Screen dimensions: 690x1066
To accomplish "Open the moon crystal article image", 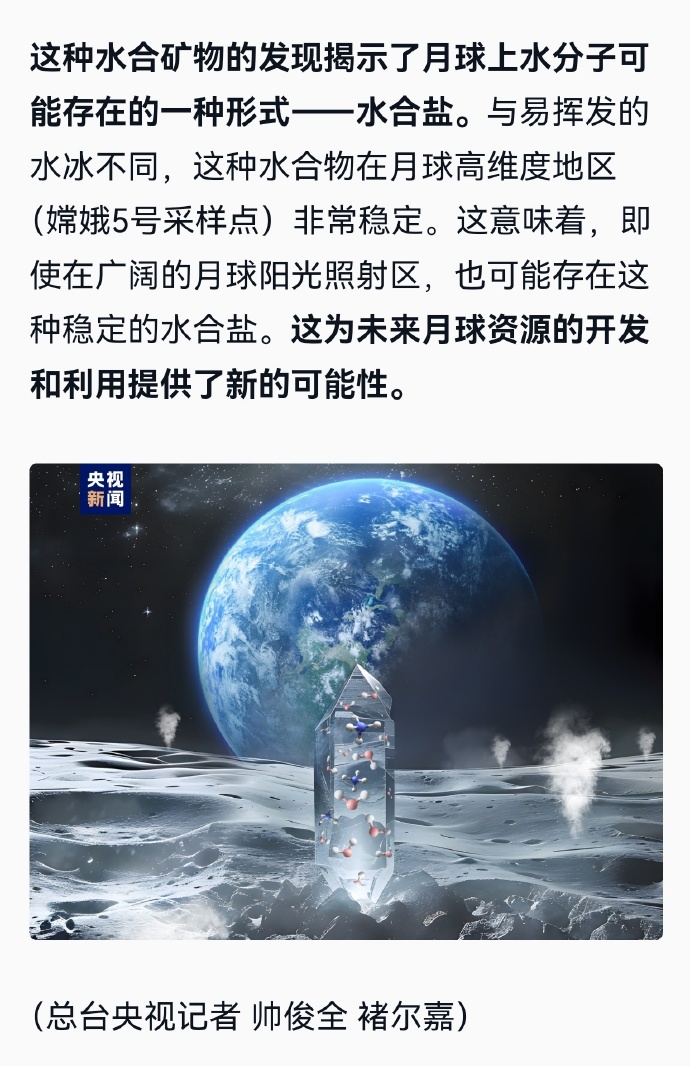I will tap(345, 701).
